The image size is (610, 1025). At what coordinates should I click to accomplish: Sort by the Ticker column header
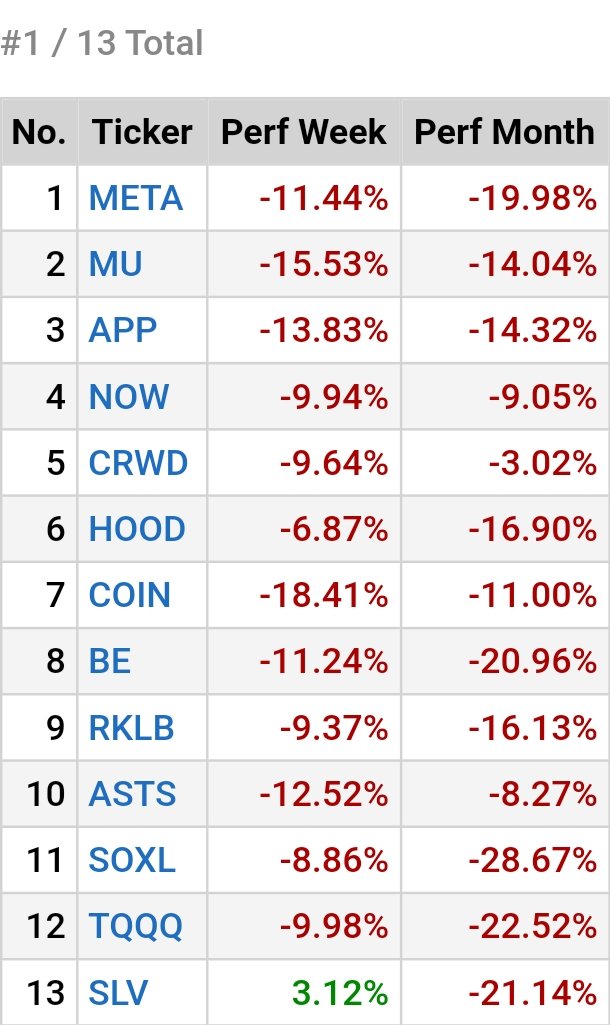click(142, 132)
